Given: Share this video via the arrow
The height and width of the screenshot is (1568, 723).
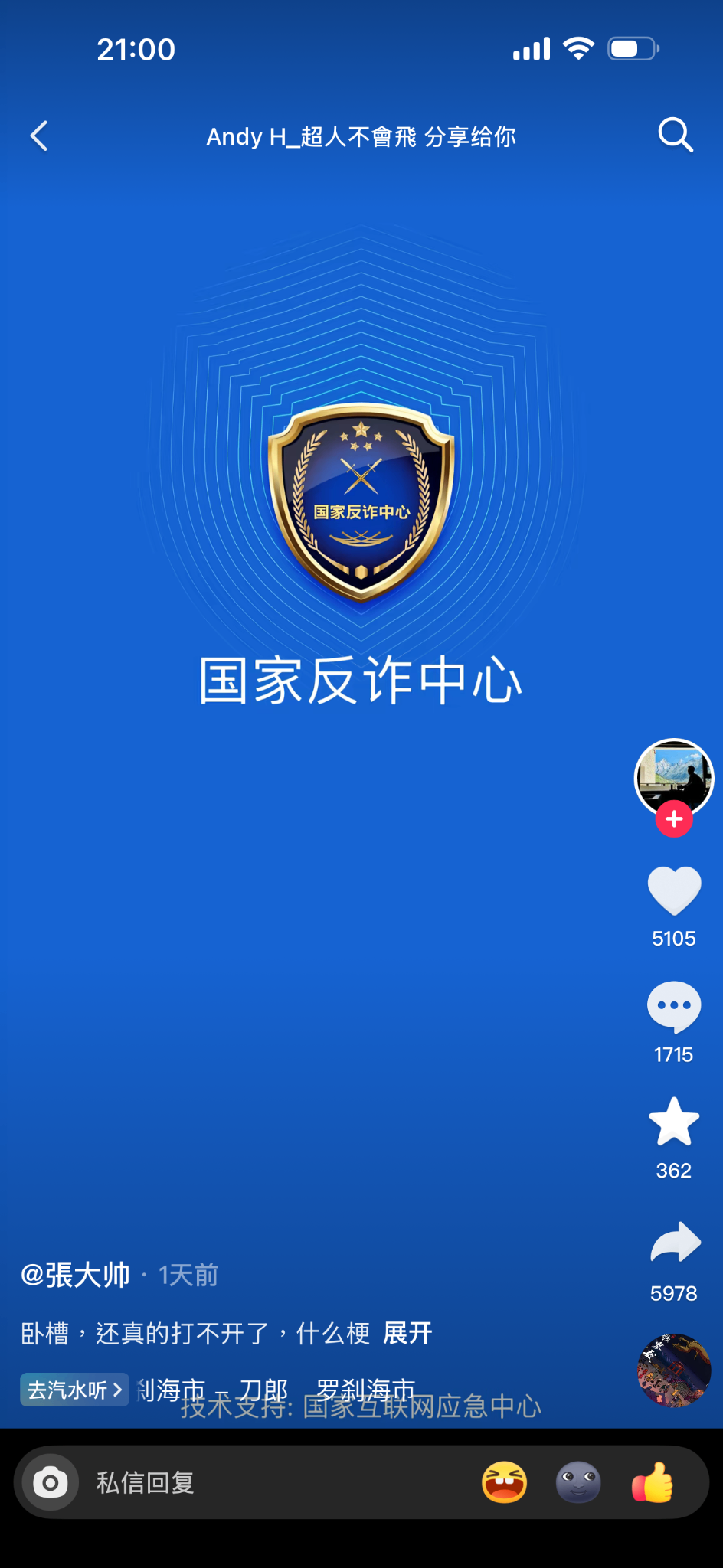Looking at the screenshot, I should point(675,1242).
